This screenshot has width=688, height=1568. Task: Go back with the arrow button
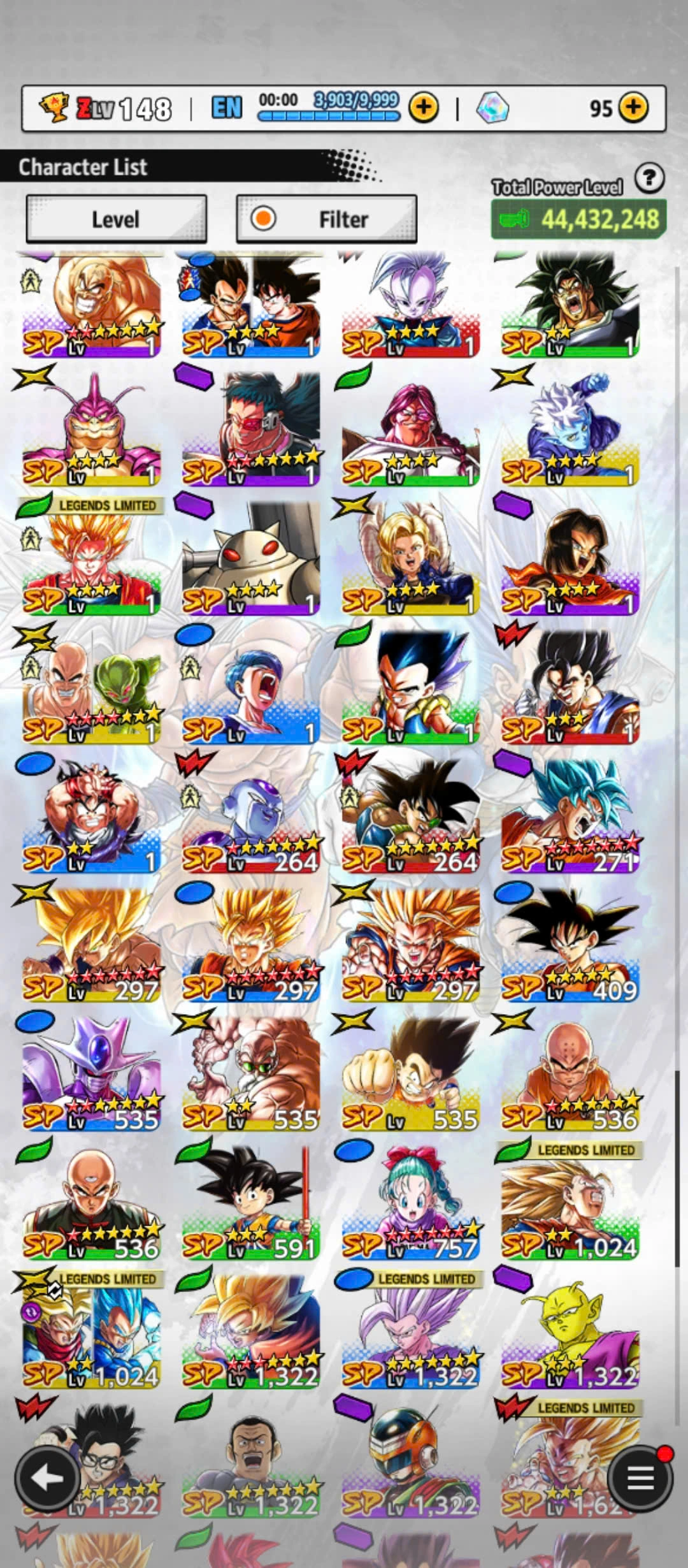coord(47,1476)
